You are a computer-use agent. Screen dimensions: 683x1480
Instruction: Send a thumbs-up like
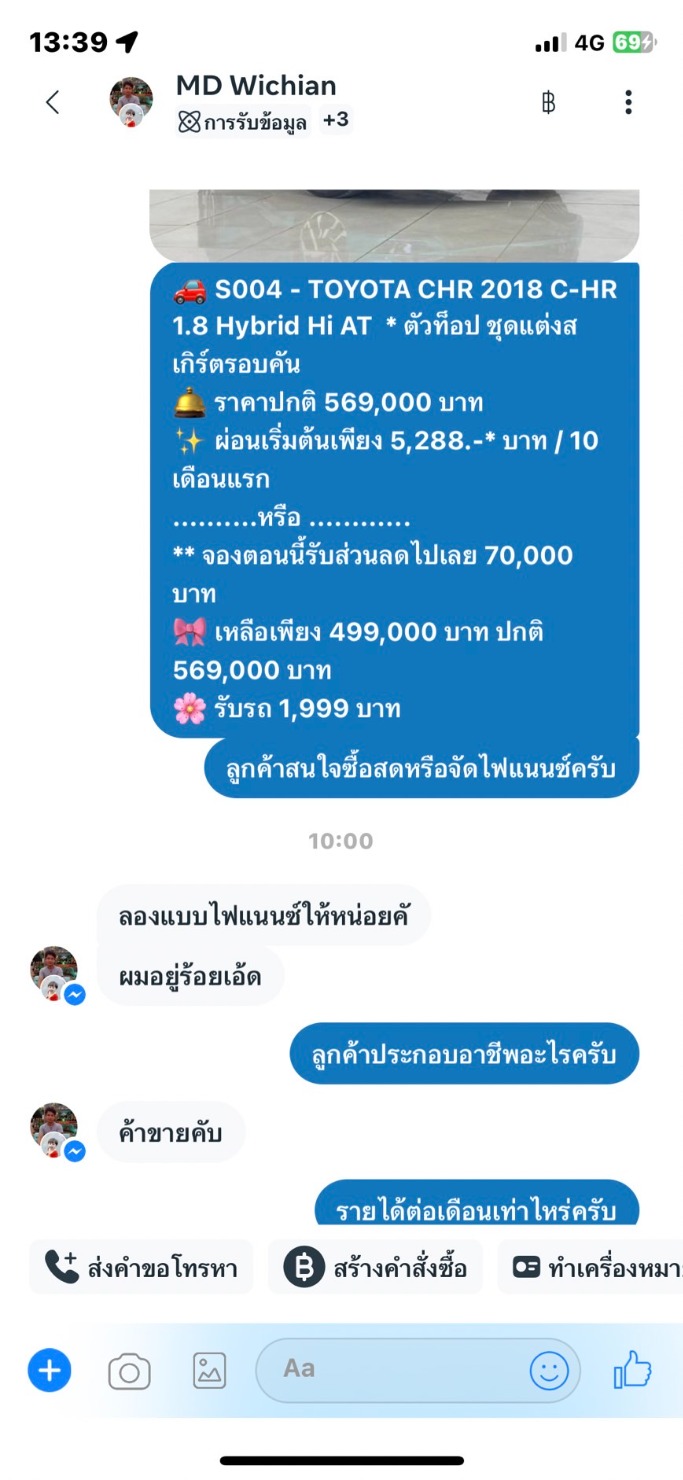pos(632,1369)
